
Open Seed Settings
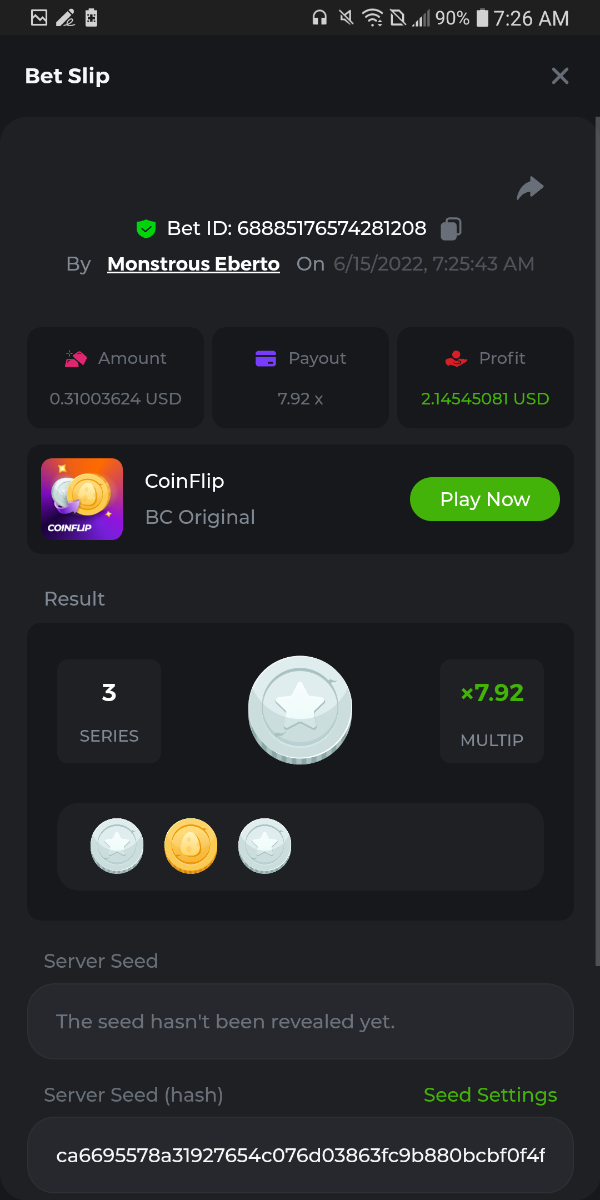point(490,1095)
